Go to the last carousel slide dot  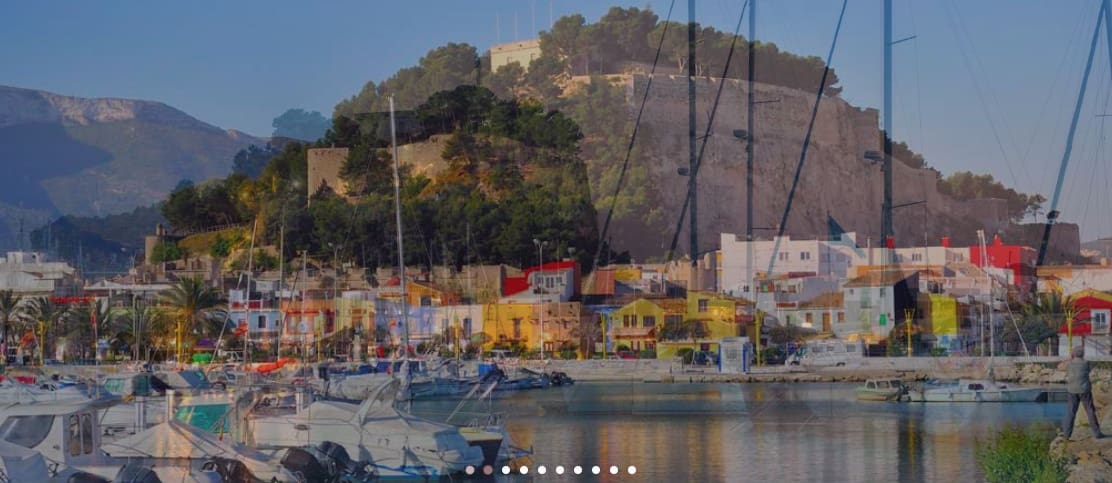pos(632,470)
